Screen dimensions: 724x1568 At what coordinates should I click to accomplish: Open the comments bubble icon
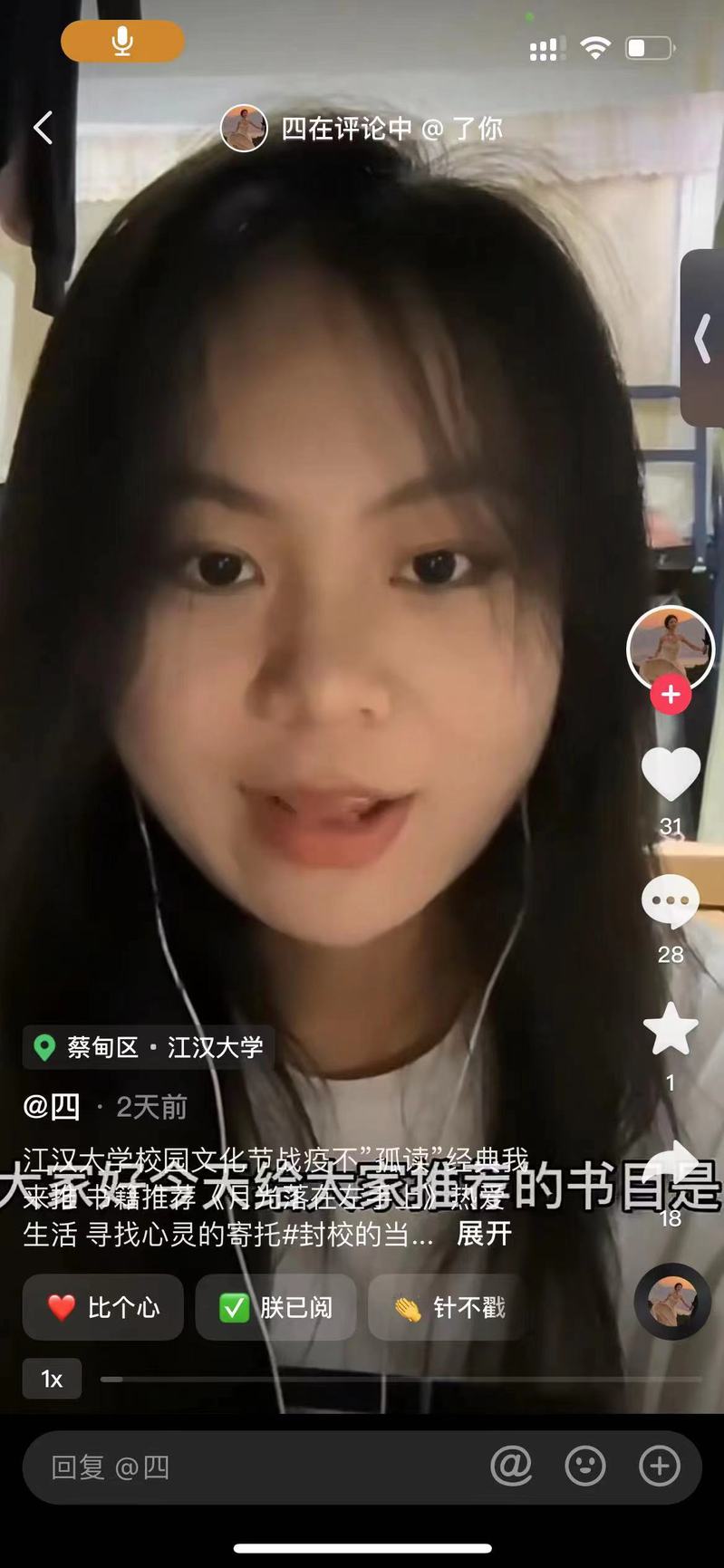pyautogui.click(x=671, y=902)
